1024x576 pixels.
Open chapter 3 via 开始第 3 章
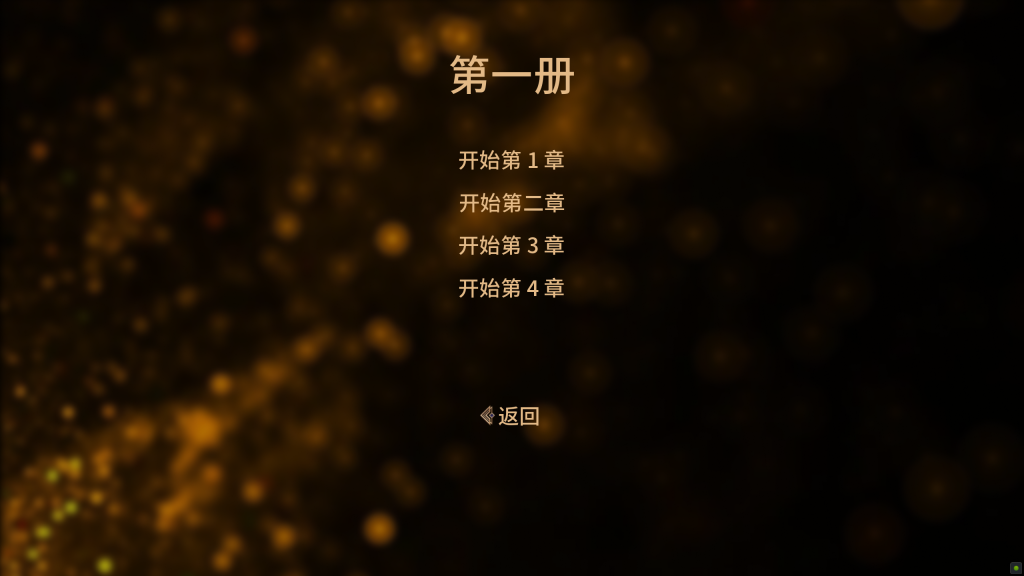511,245
